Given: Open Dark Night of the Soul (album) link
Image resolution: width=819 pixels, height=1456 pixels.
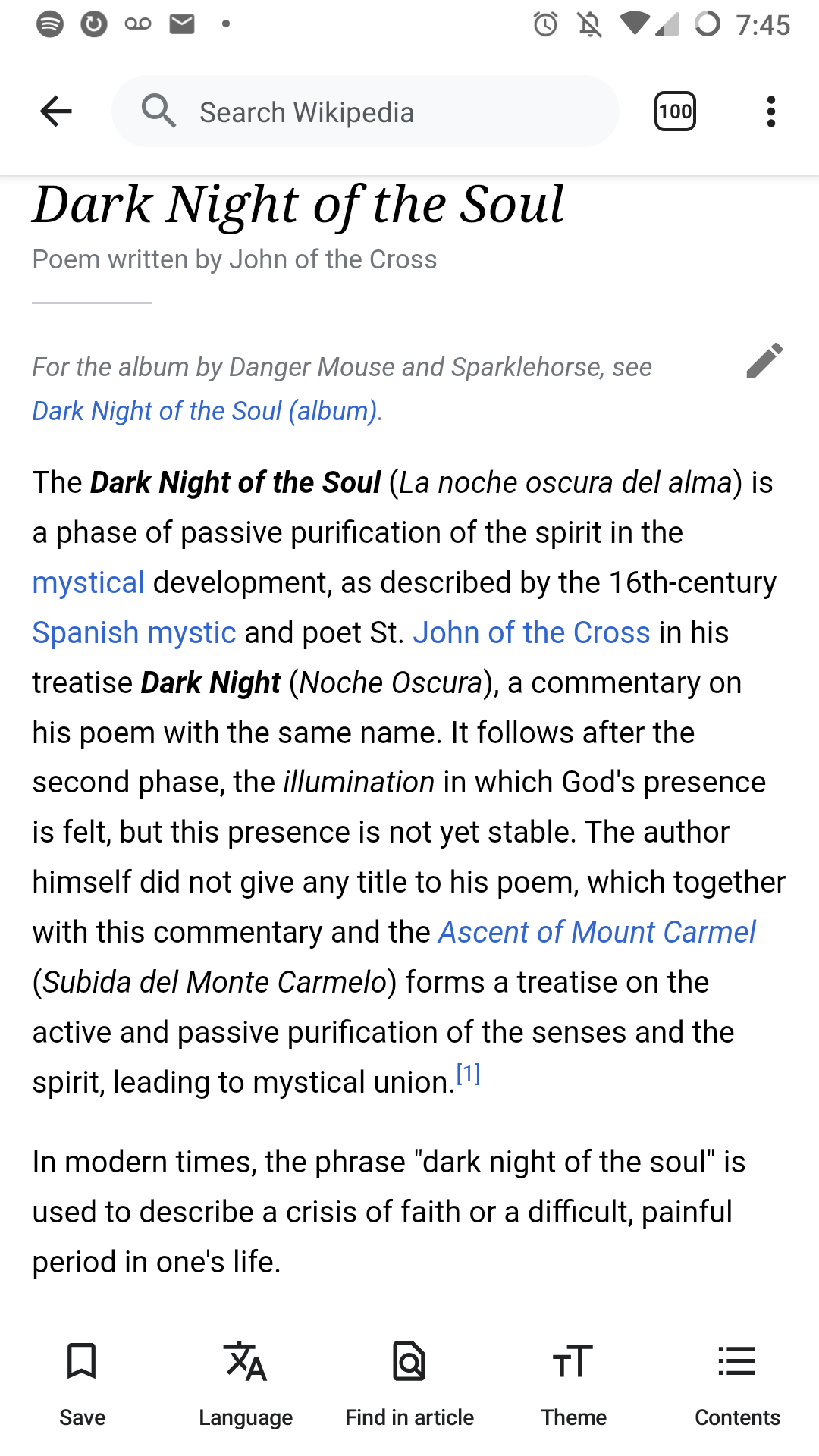Looking at the screenshot, I should point(205,411).
